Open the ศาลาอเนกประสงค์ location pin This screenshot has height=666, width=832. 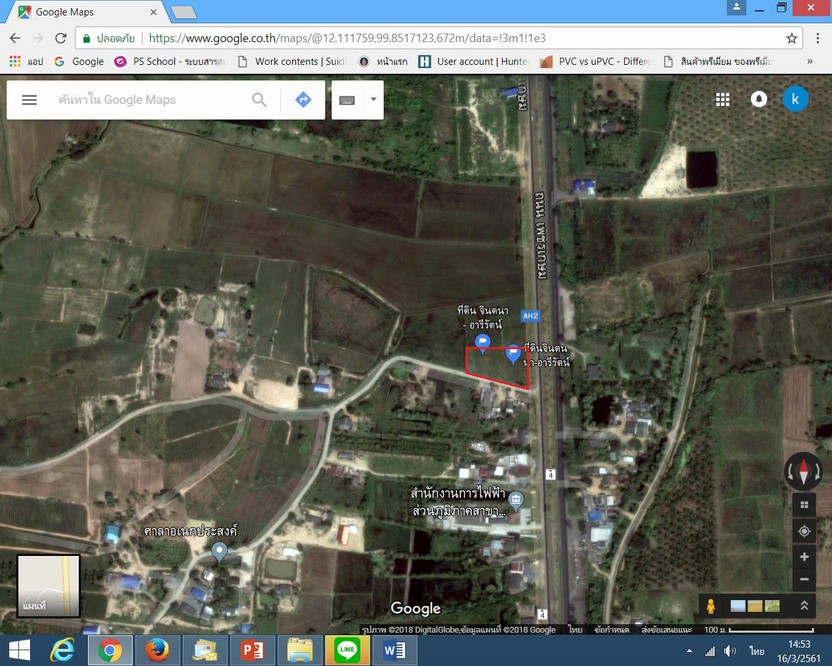coord(219,551)
